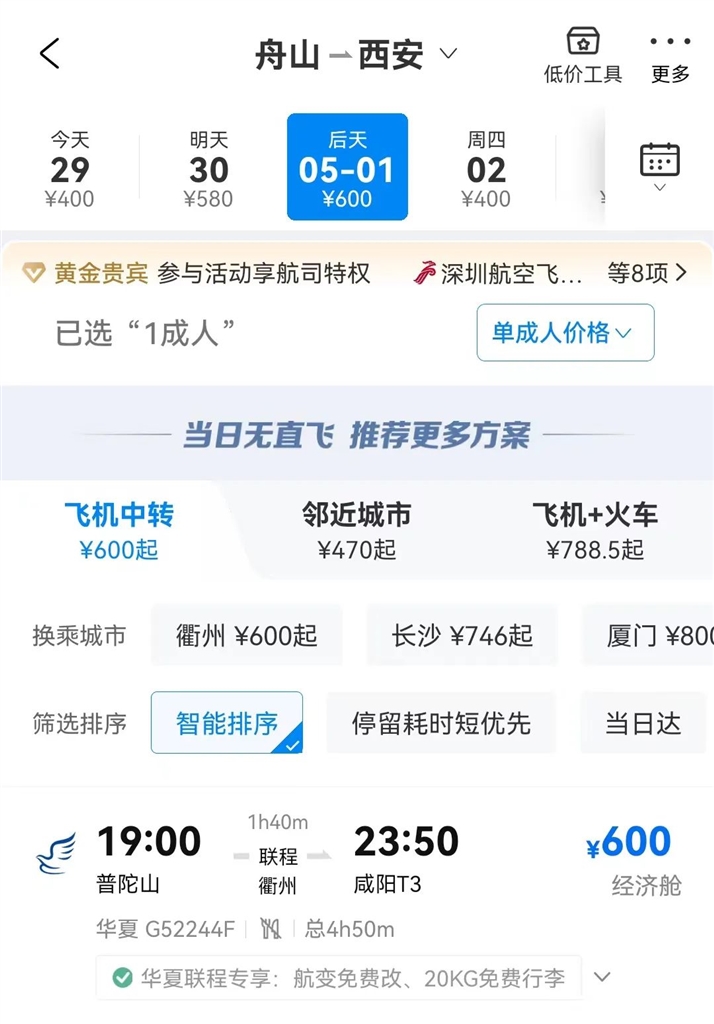This screenshot has height=1024, width=714.
Task: Select Thursday 02 ¥400 date
Action: pyautogui.click(x=486, y=170)
